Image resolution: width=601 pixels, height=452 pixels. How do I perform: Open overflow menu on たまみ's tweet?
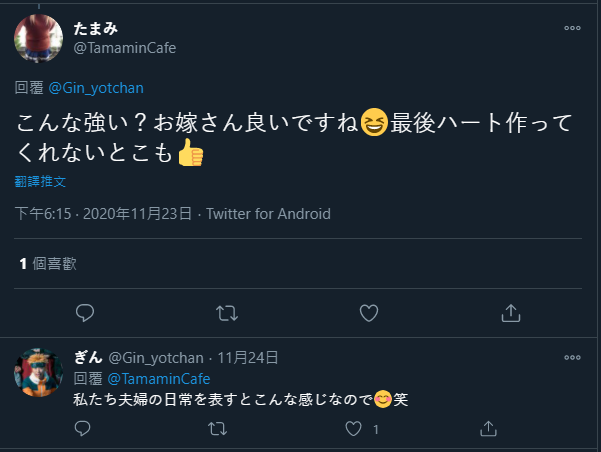[x=572, y=28]
